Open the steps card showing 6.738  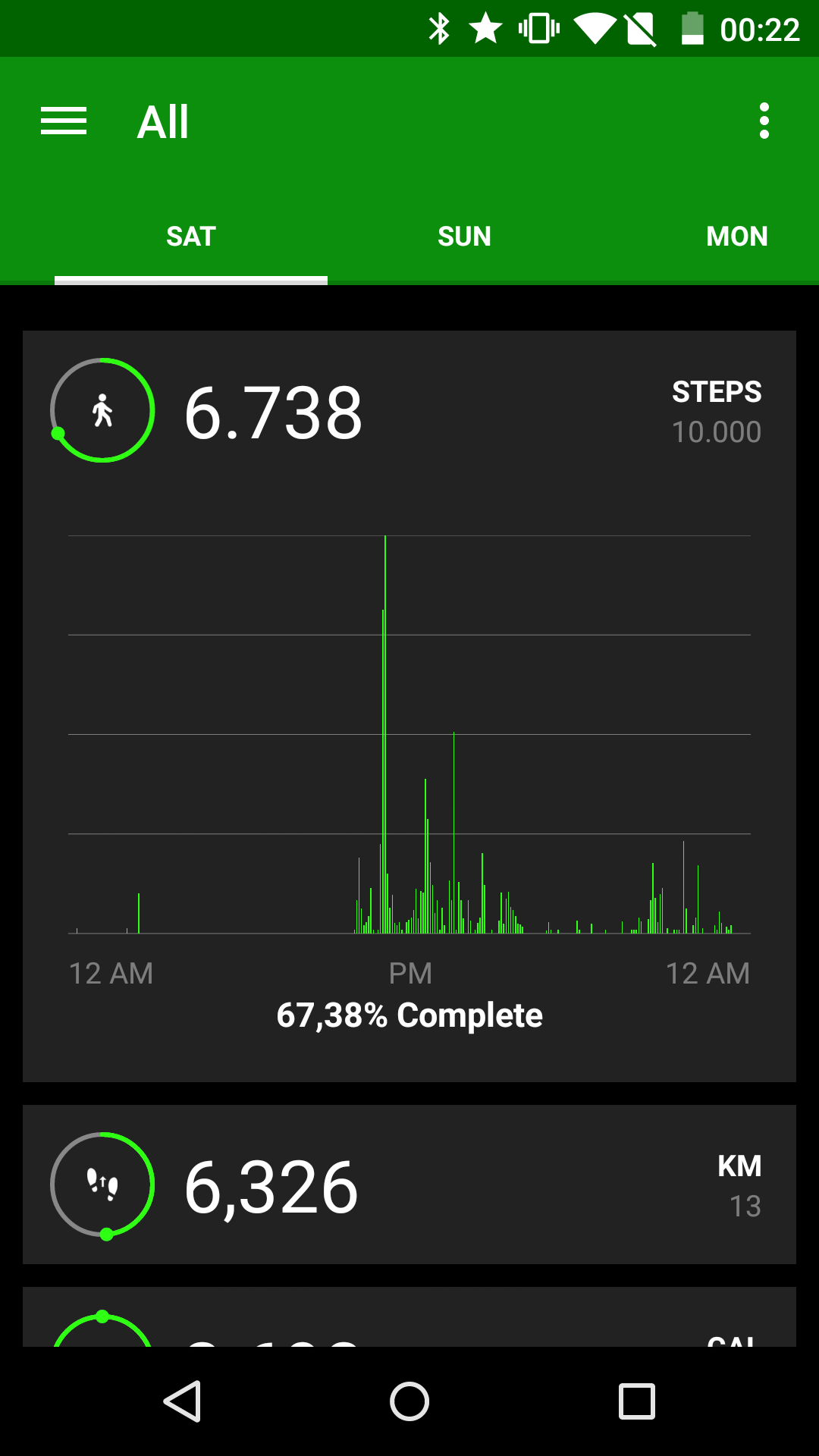pyautogui.click(x=409, y=706)
